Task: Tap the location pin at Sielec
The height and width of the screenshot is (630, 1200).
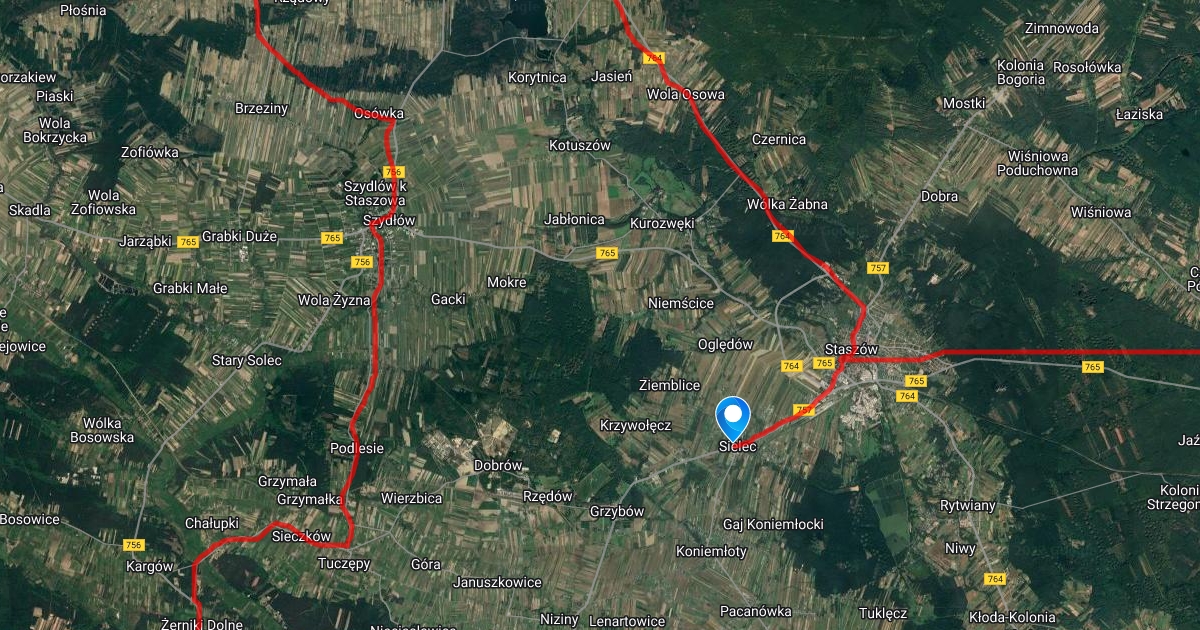Action: tap(735, 416)
